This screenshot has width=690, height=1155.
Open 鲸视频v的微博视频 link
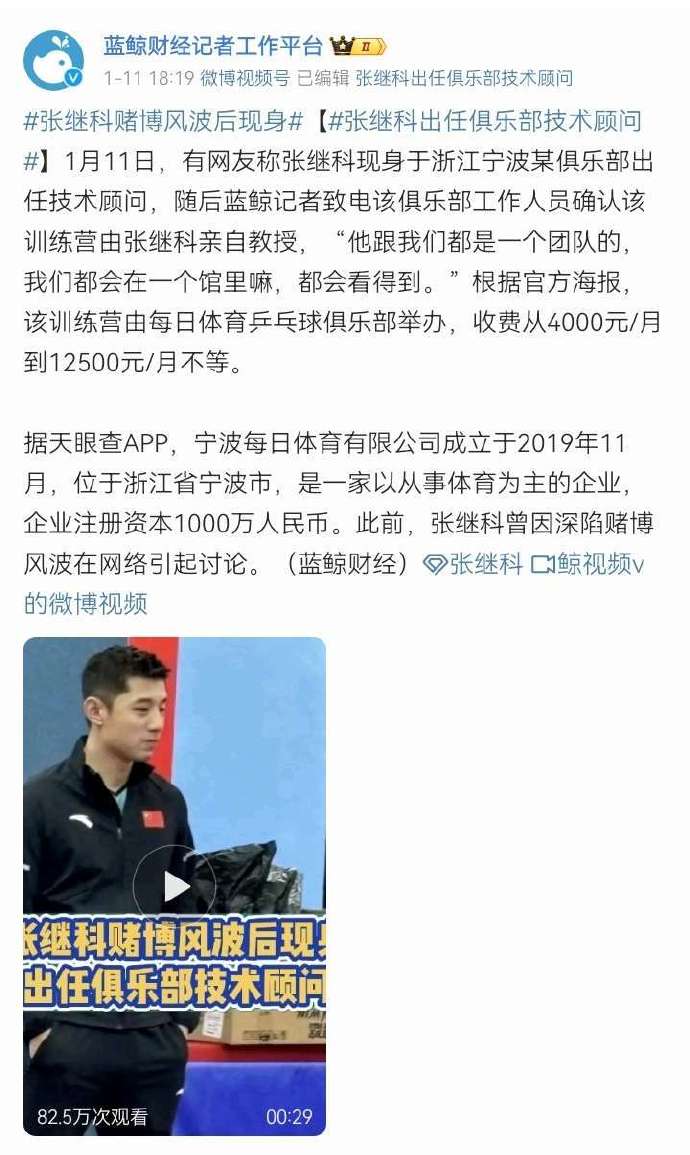point(588,564)
